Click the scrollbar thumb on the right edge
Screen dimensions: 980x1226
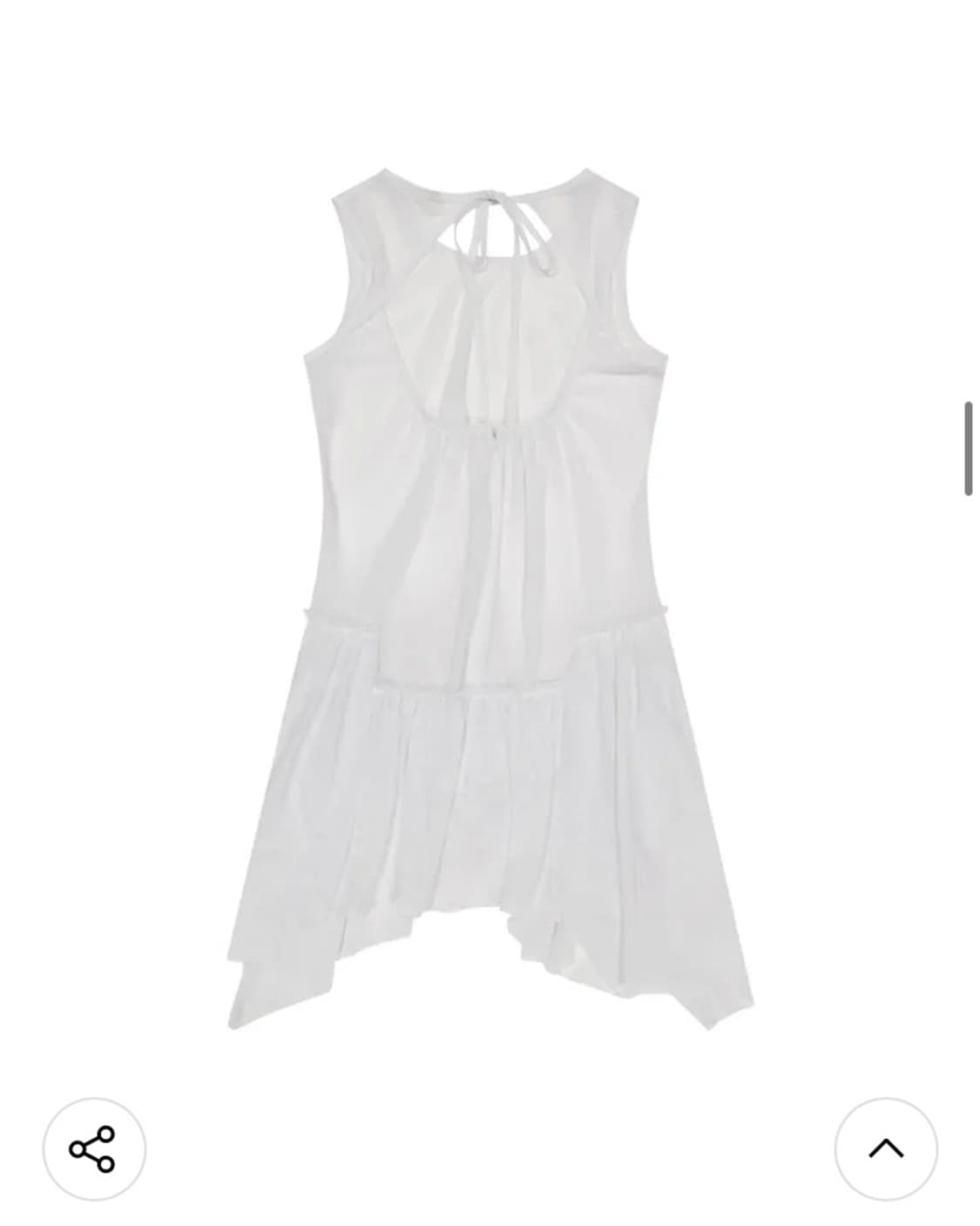tap(967, 444)
